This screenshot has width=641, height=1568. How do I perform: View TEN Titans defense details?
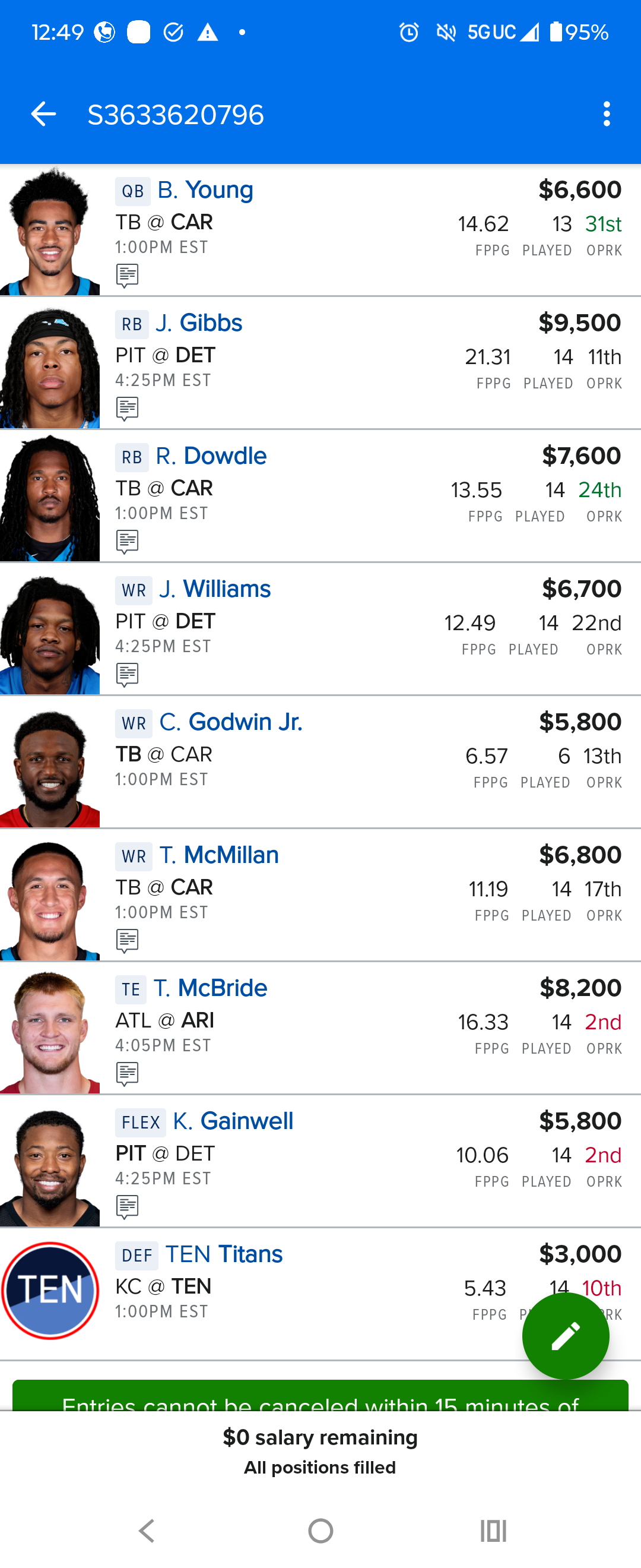(x=223, y=1254)
